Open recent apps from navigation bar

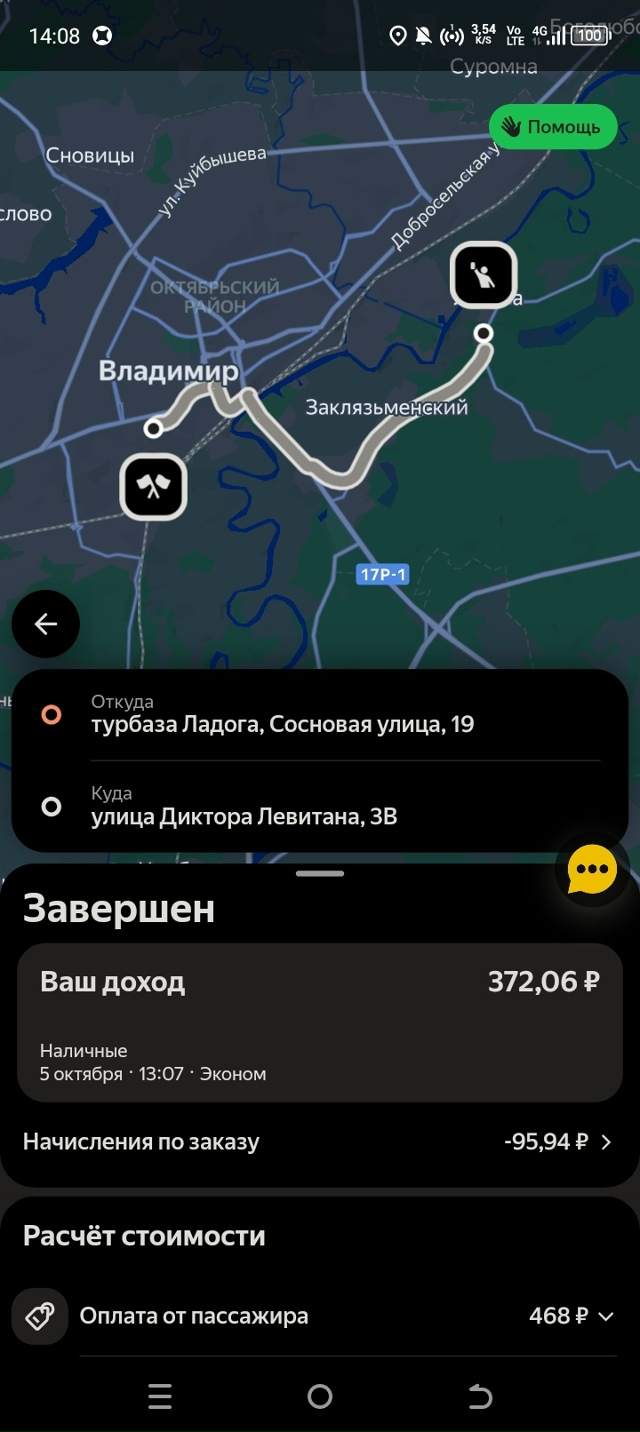click(x=160, y=1396)
